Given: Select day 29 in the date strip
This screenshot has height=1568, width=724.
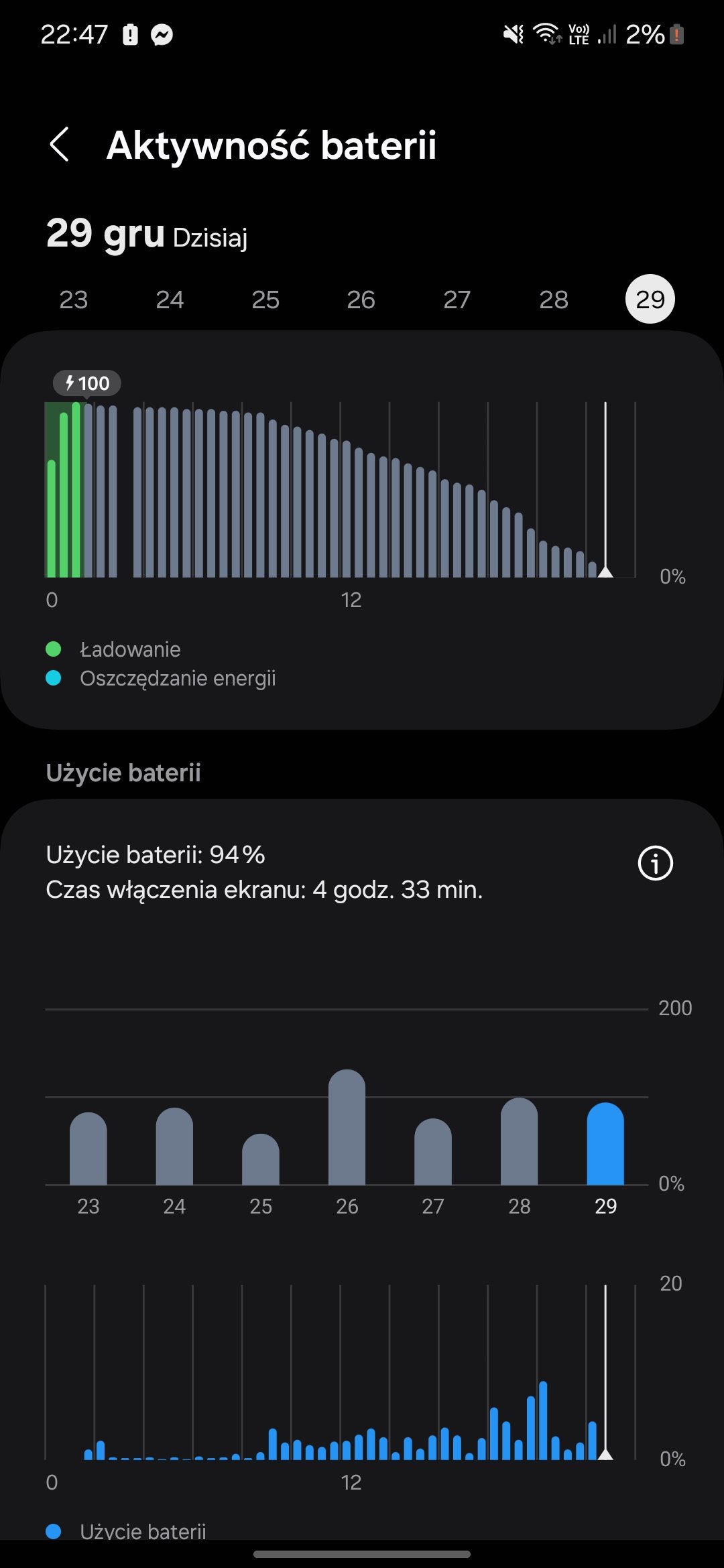Looking at the screenshot, I should pos(650,300).
